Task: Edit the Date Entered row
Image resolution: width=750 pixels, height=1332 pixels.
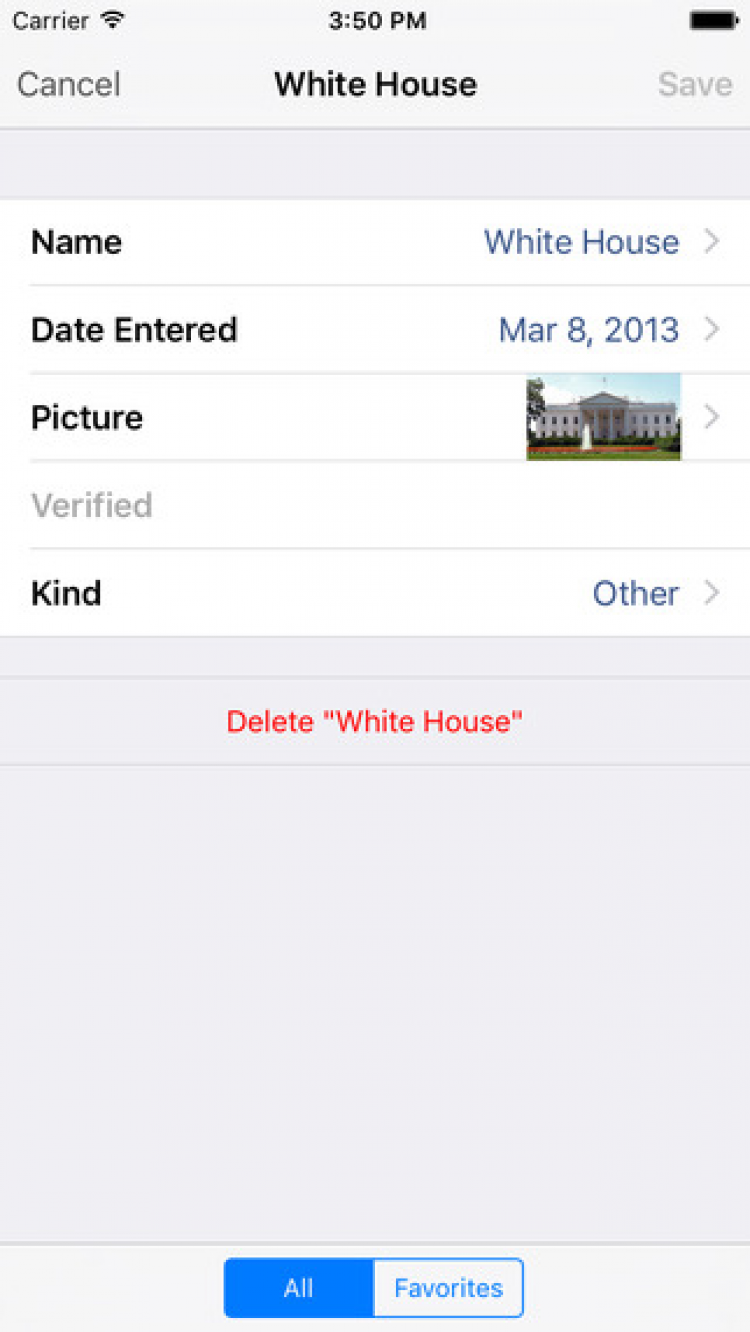Action: pos(375,330)
